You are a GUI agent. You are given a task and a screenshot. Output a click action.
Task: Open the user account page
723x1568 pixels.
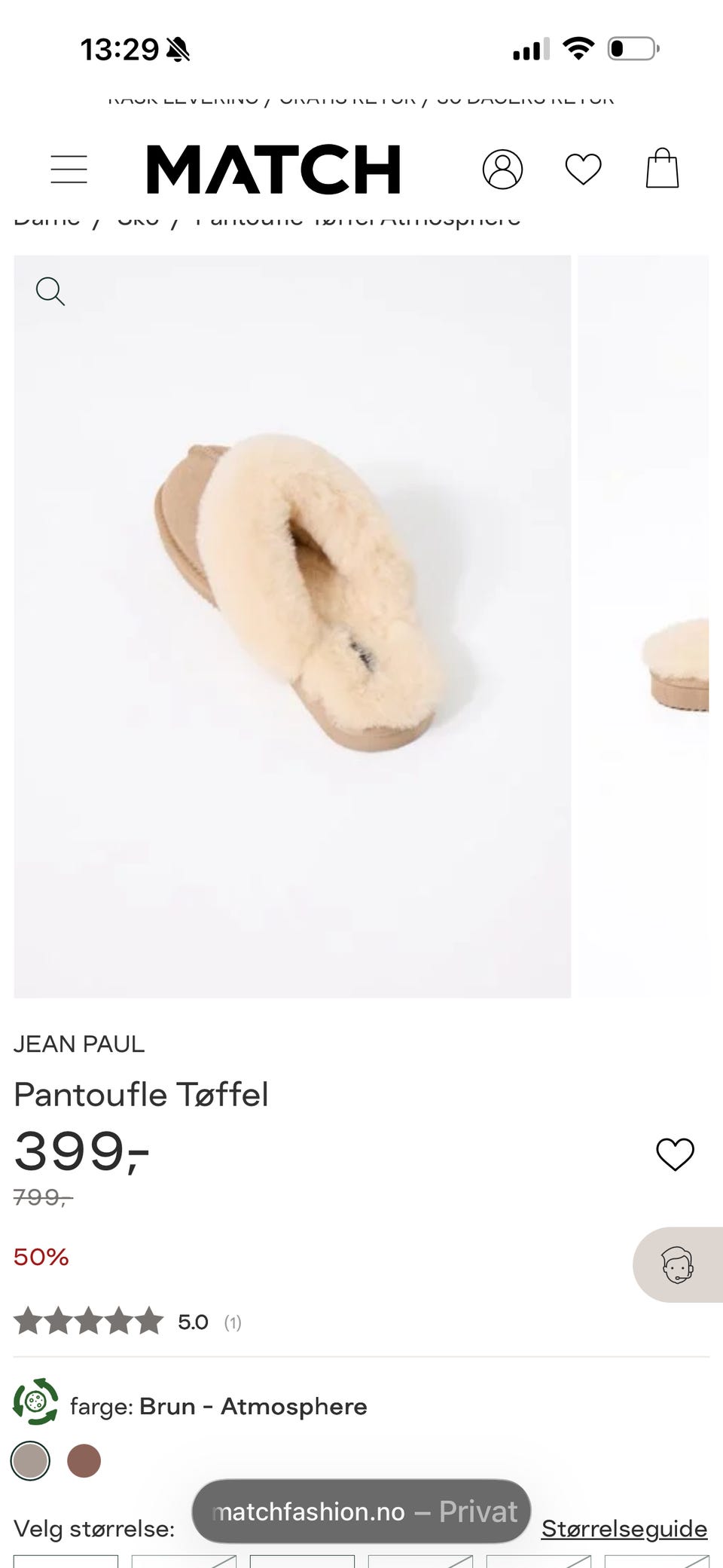tap(502, 169)
